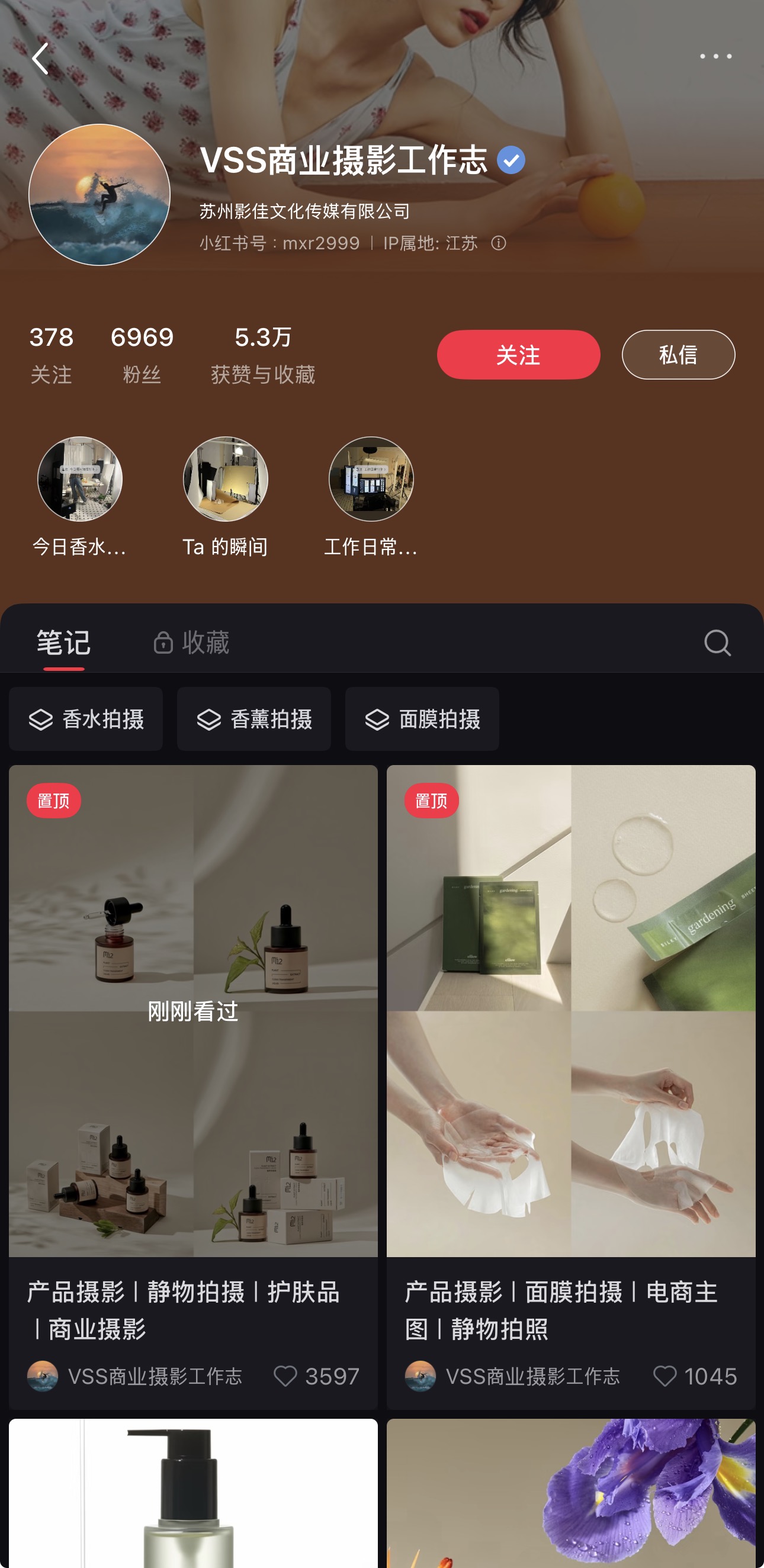Follow VSS商业摄影工作志 with the 关注 button
The height and width of the screenshot is (1568, 764).
[518, 355]
